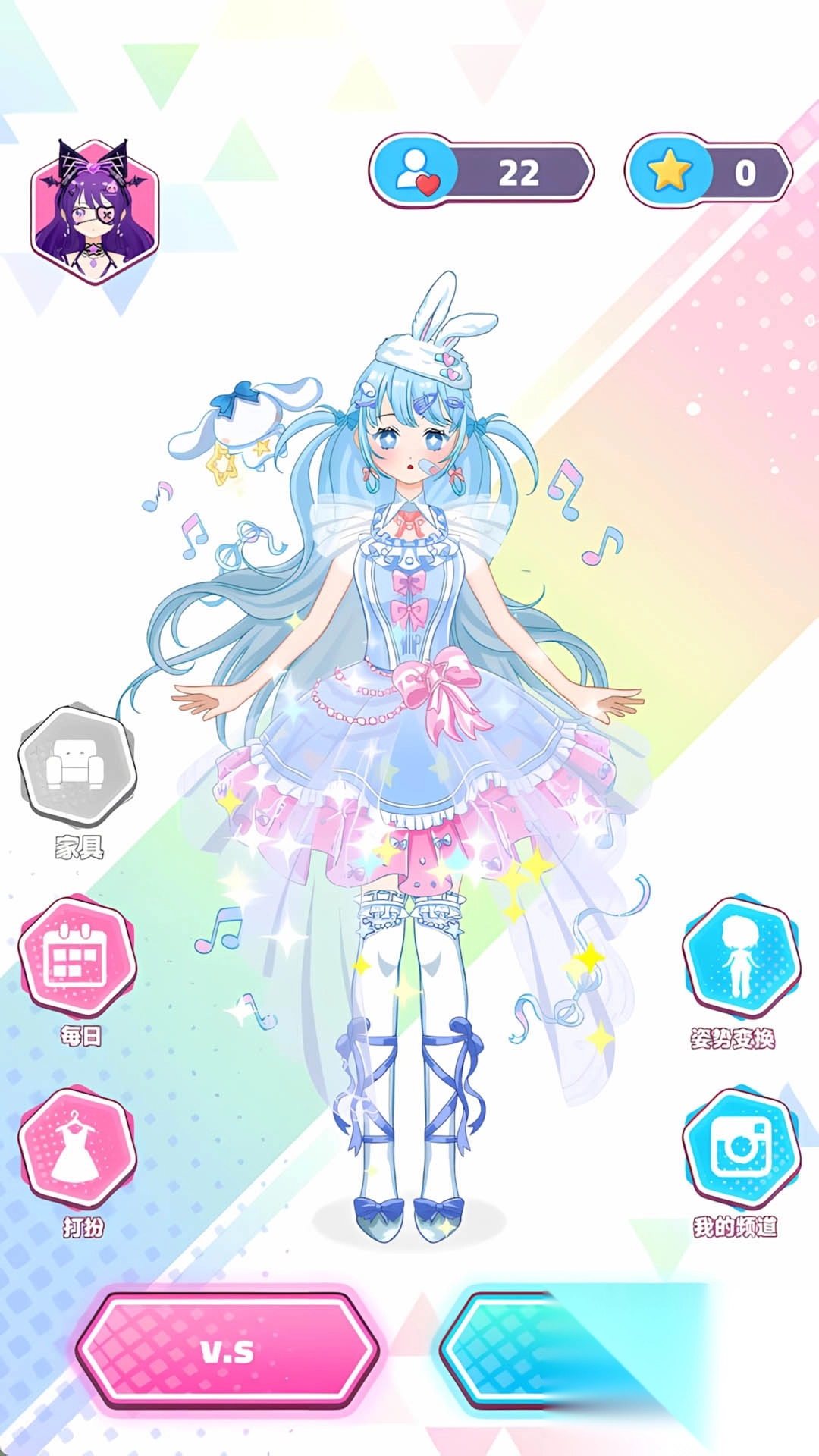The image size is (819, 1456).
Task: Open the followers counter showing 22
Action: pos(481,171)
